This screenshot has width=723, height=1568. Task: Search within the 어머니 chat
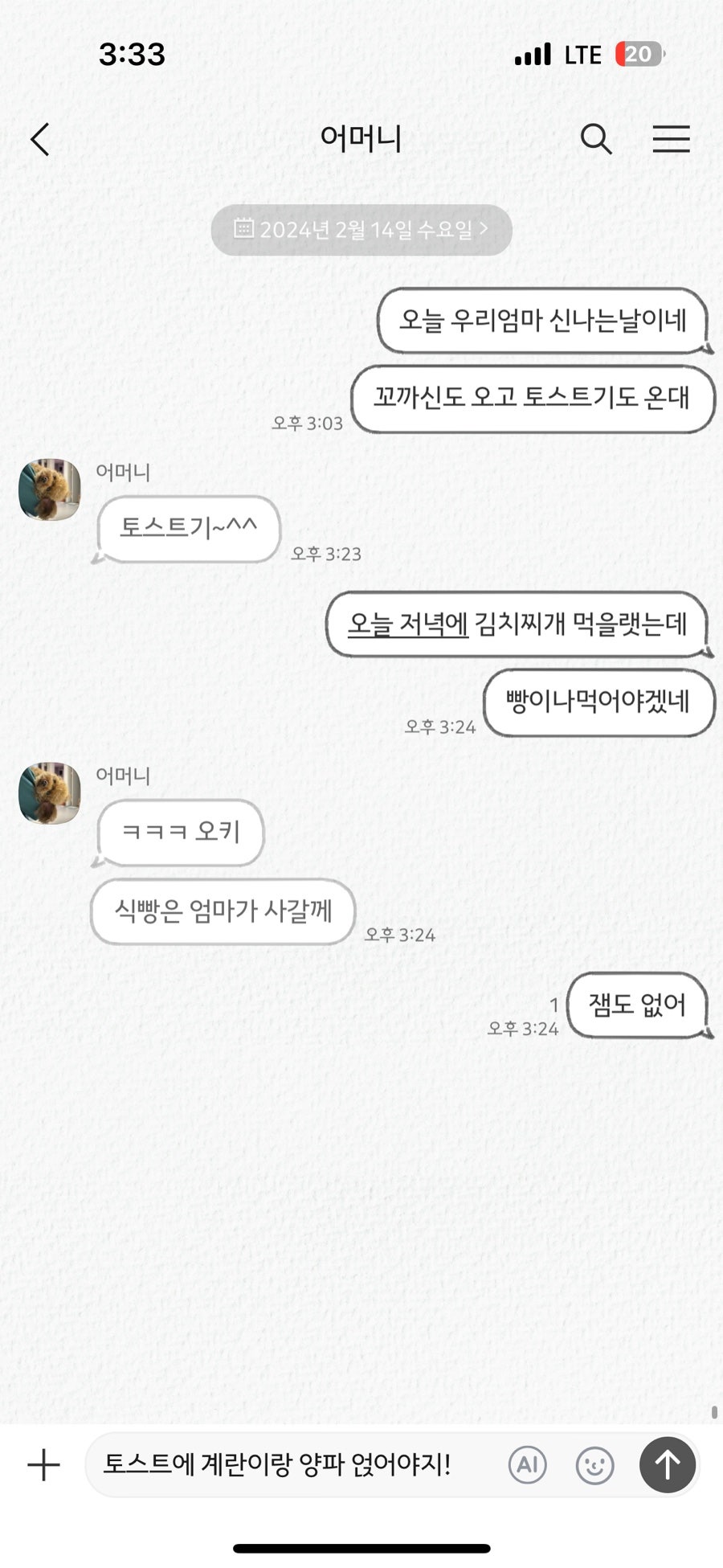click(595, 139)
